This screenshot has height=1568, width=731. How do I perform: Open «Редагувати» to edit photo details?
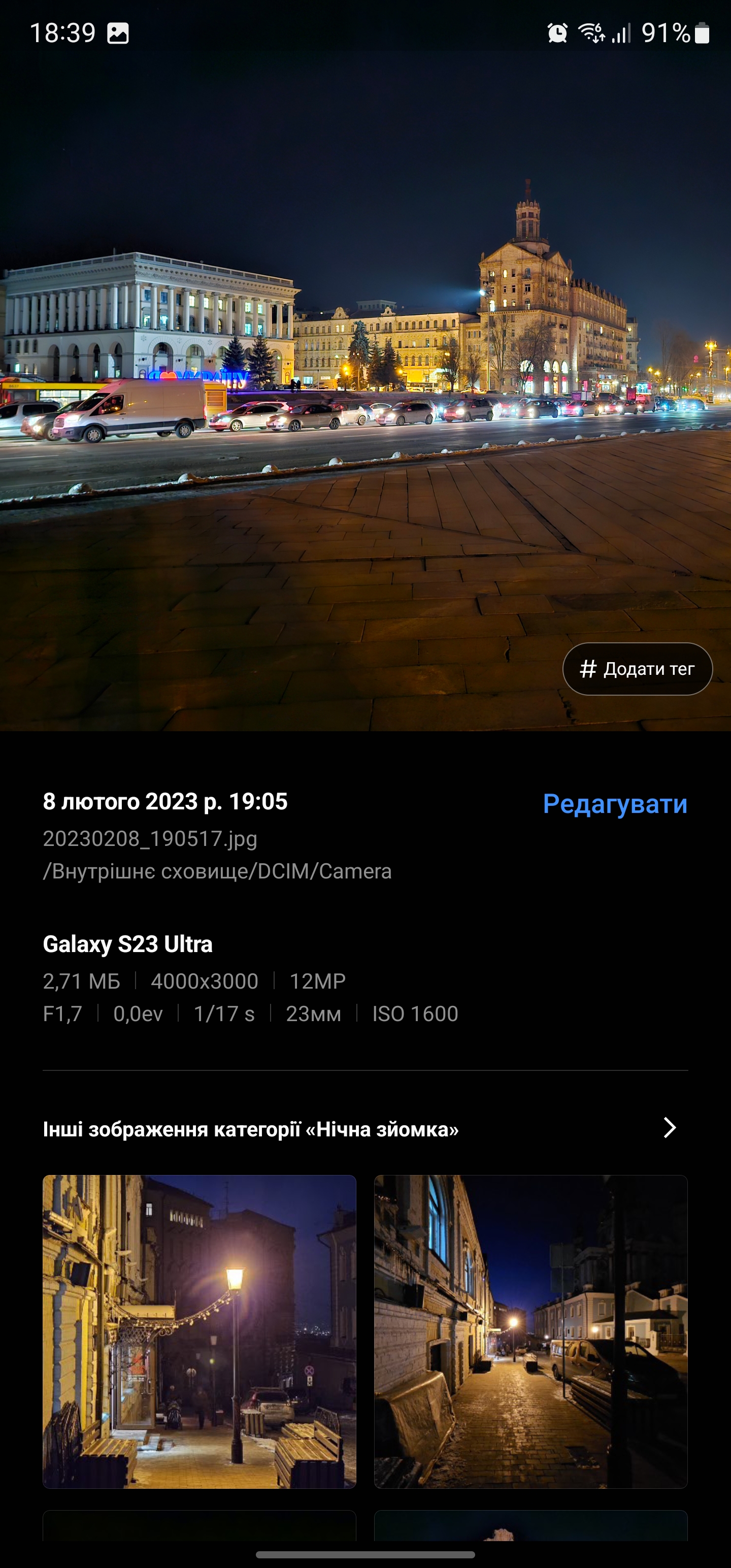615,804
